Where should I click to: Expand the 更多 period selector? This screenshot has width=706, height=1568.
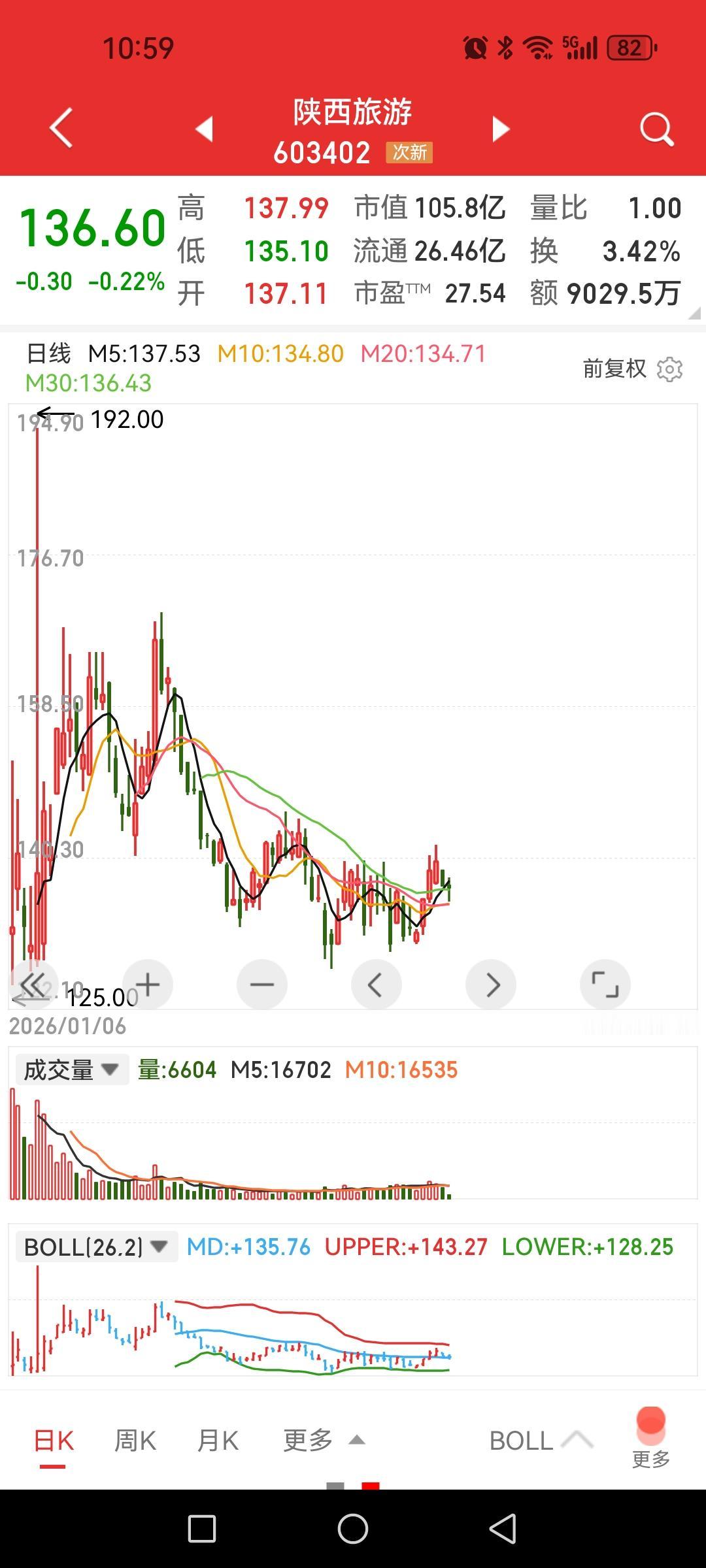(321, 1440)
